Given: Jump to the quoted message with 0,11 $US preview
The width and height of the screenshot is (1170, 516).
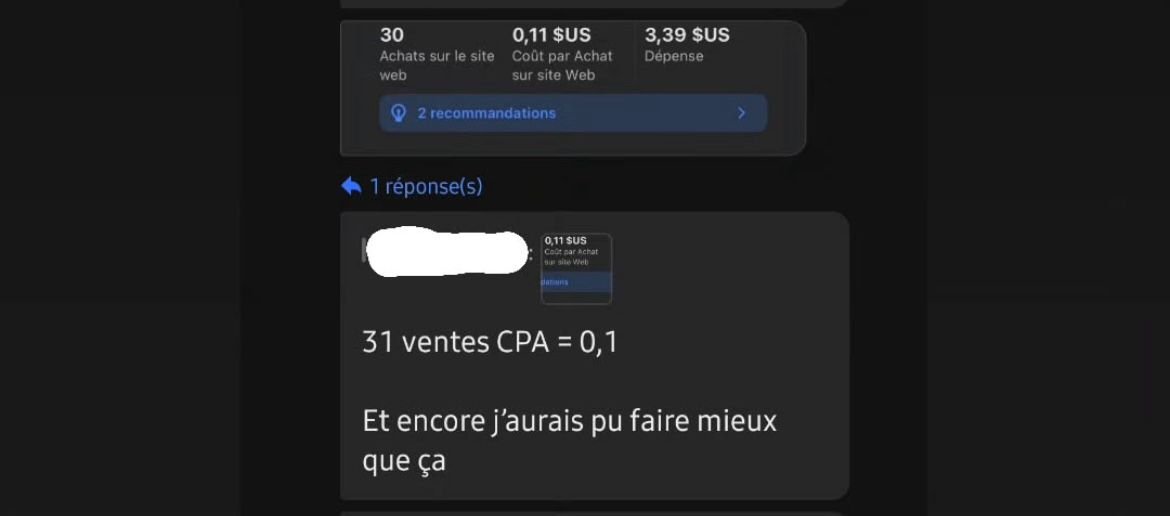Looking at the screenshot, I should tap(576, 268).
